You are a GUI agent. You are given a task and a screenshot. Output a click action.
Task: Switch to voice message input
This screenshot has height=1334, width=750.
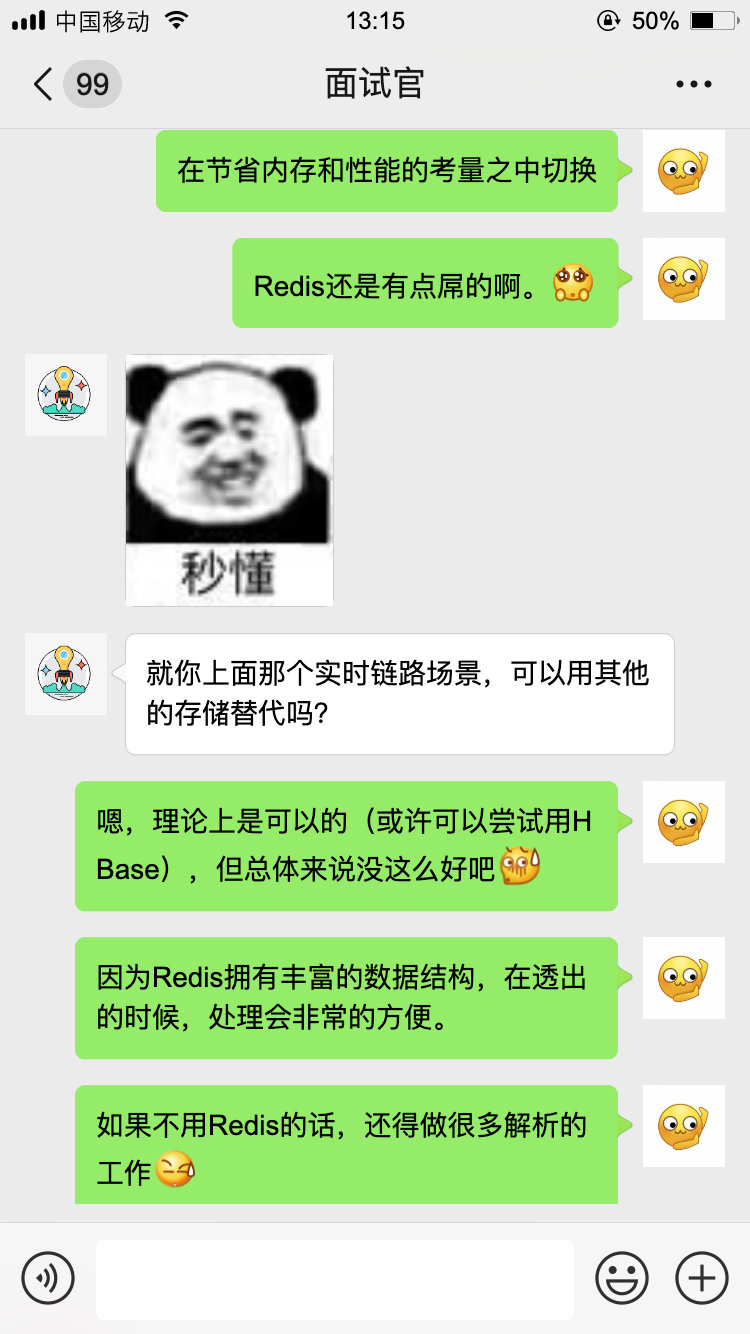click(48, 1277)
